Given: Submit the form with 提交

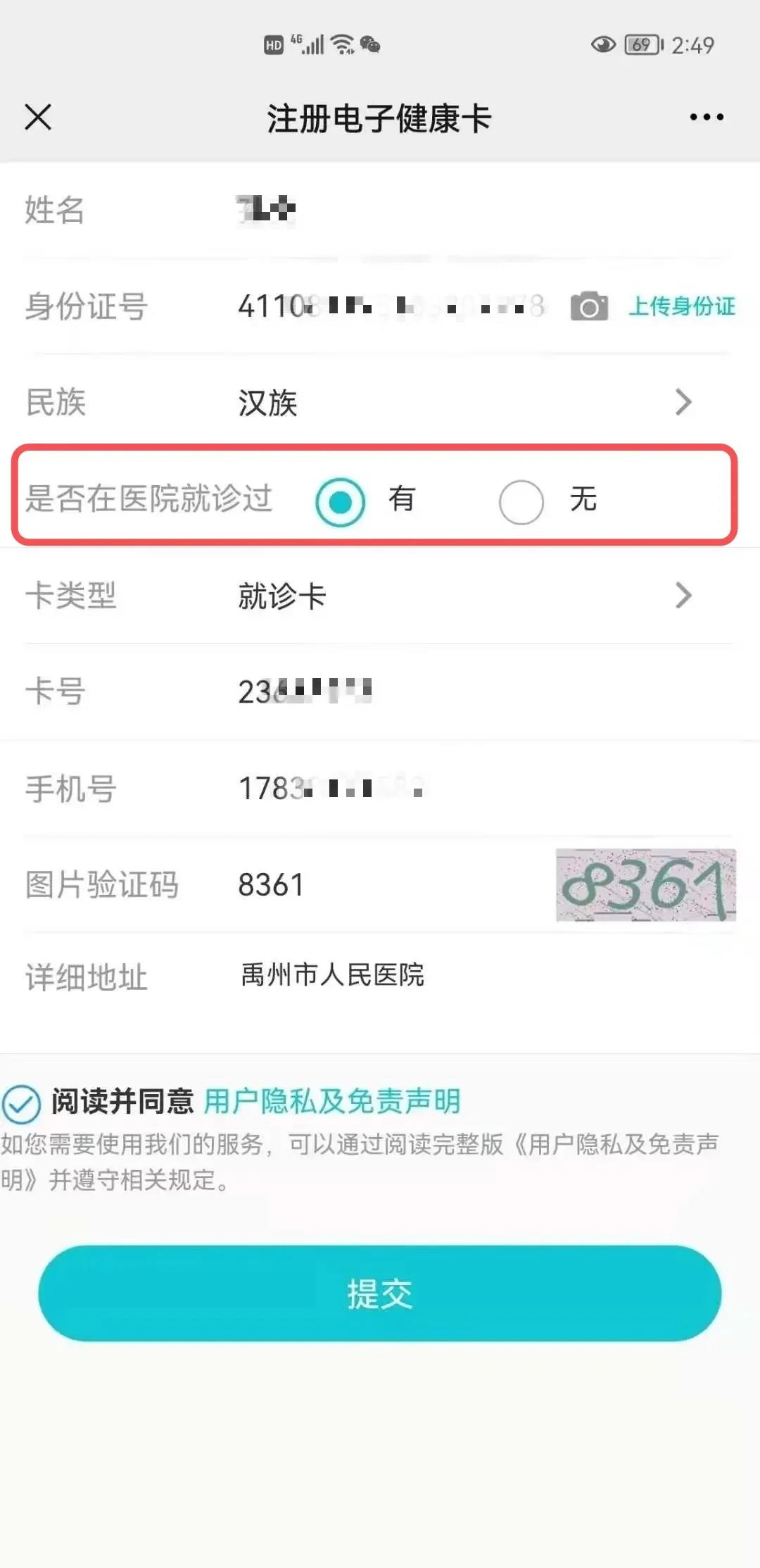Looking at the screenshot, I should (380, 1293).
